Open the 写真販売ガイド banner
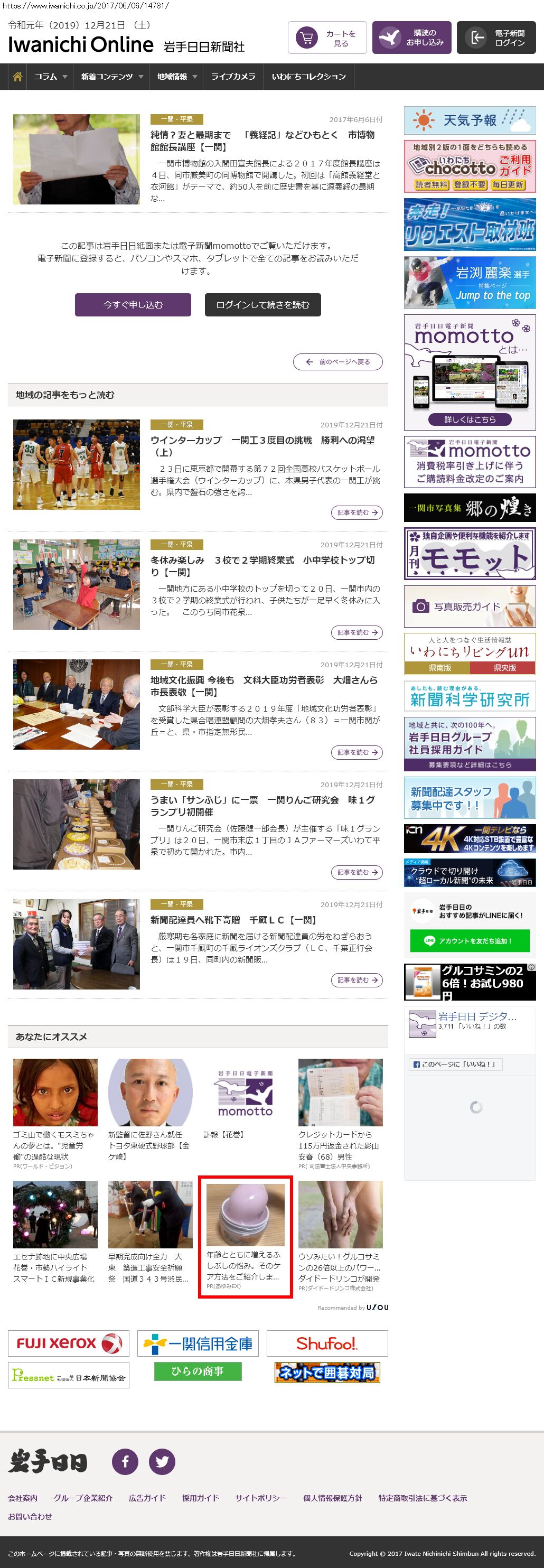544x1568 pixels. (x=469, y=606)
